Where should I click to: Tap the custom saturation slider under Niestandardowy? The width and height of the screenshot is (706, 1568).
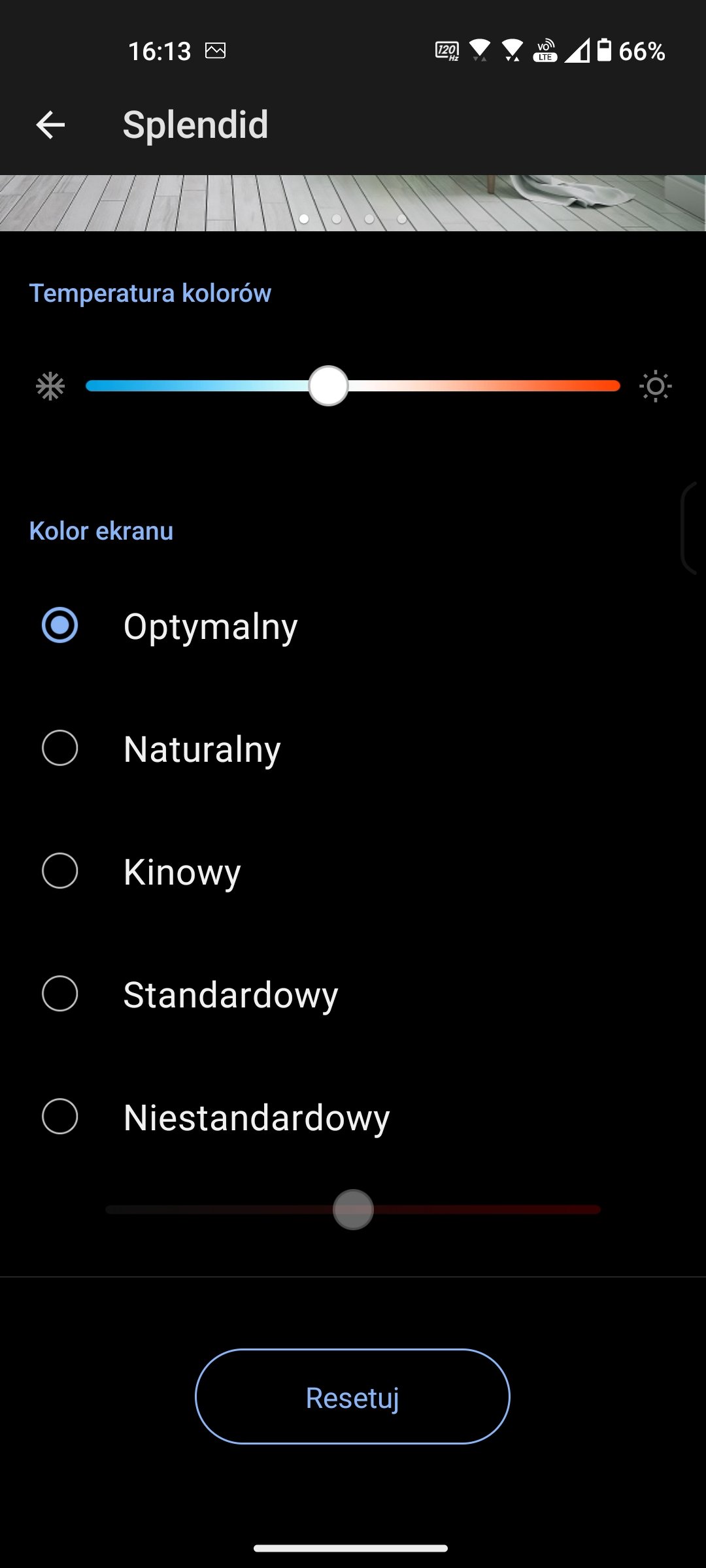pyautogui.click(x=353, y=1210)
